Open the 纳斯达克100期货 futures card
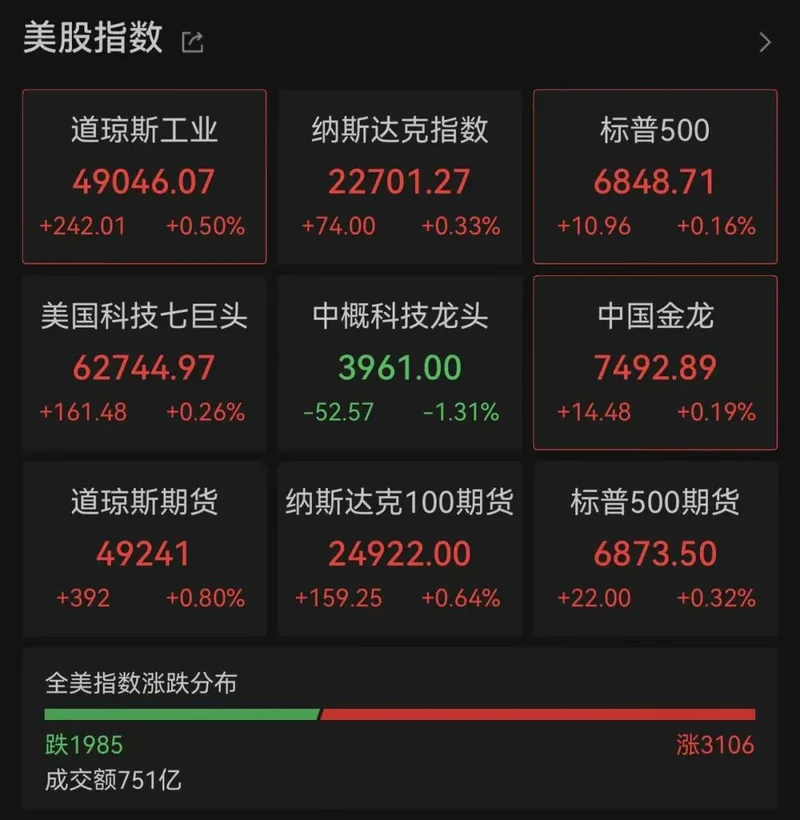This screenshot has height=820, width=800. click(x=400, y=549)
